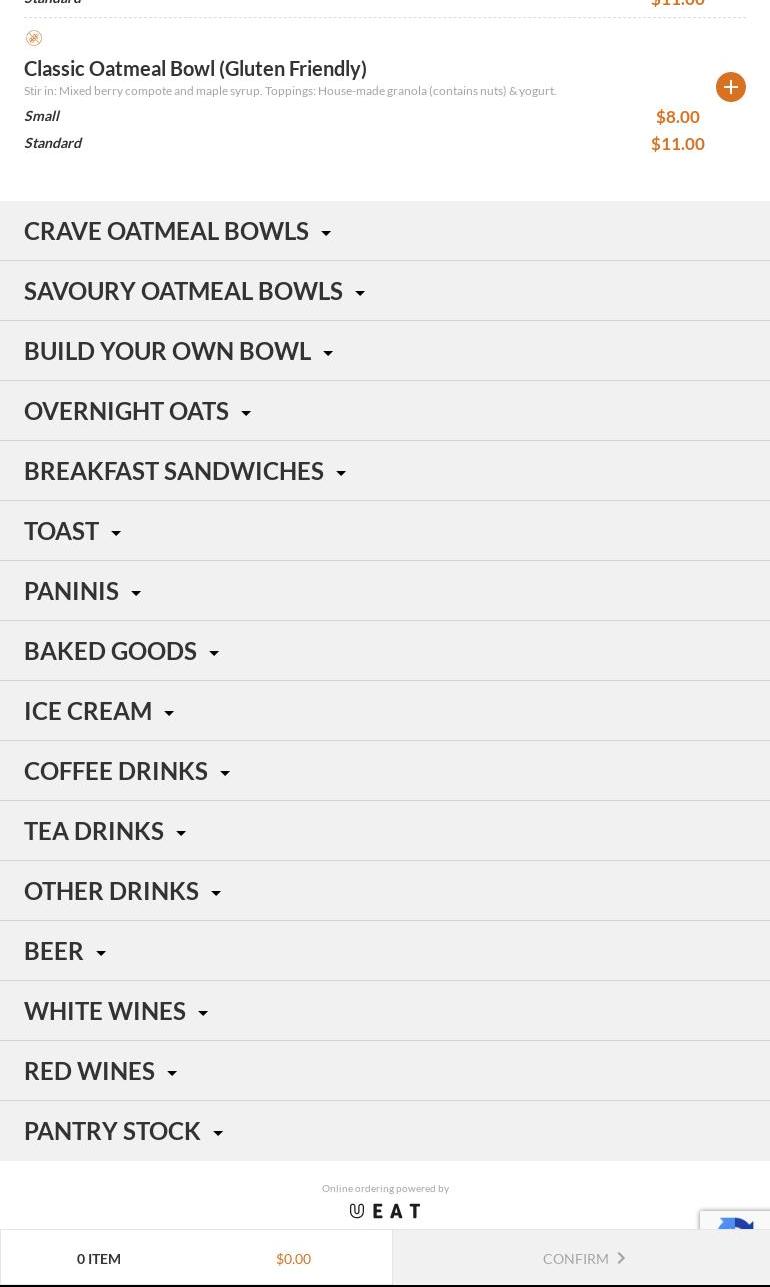Open the Tea Drinks section
This screenshot has width=770, height=1287.
click(105, 831)
